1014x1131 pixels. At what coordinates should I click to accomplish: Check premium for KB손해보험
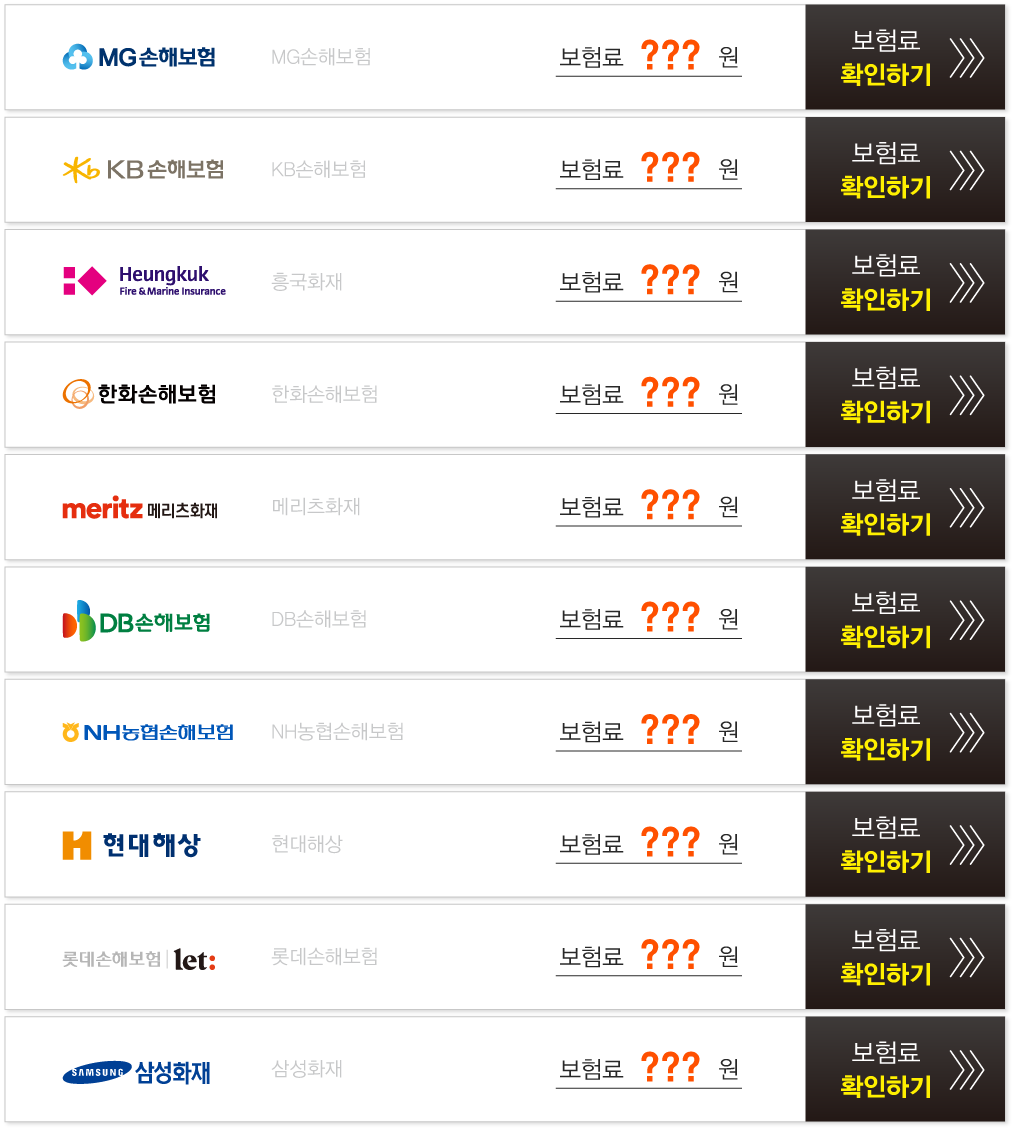[904, 170]
